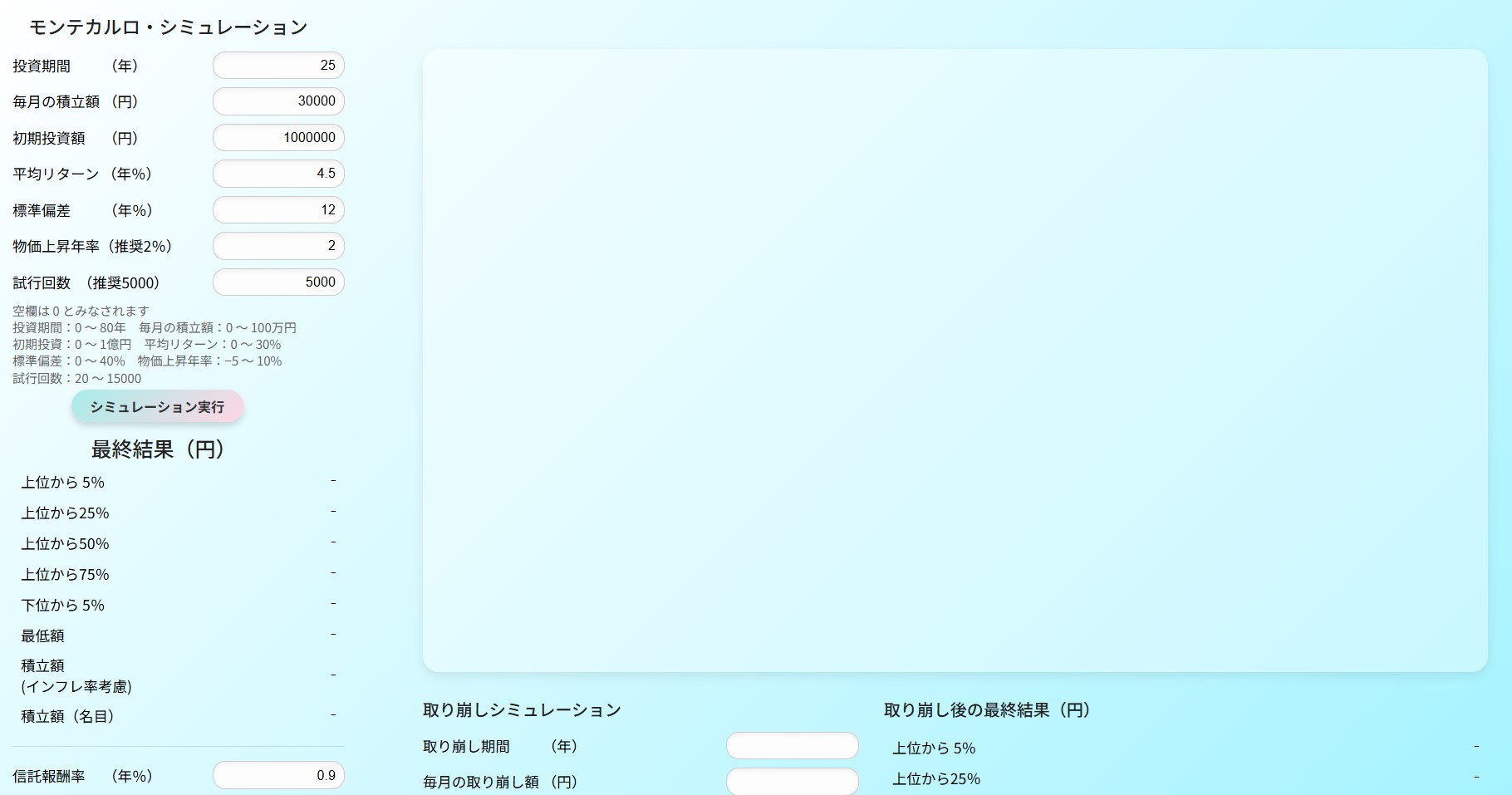
Task: Select the 初期投資額 input box
Action: [278, 138]
